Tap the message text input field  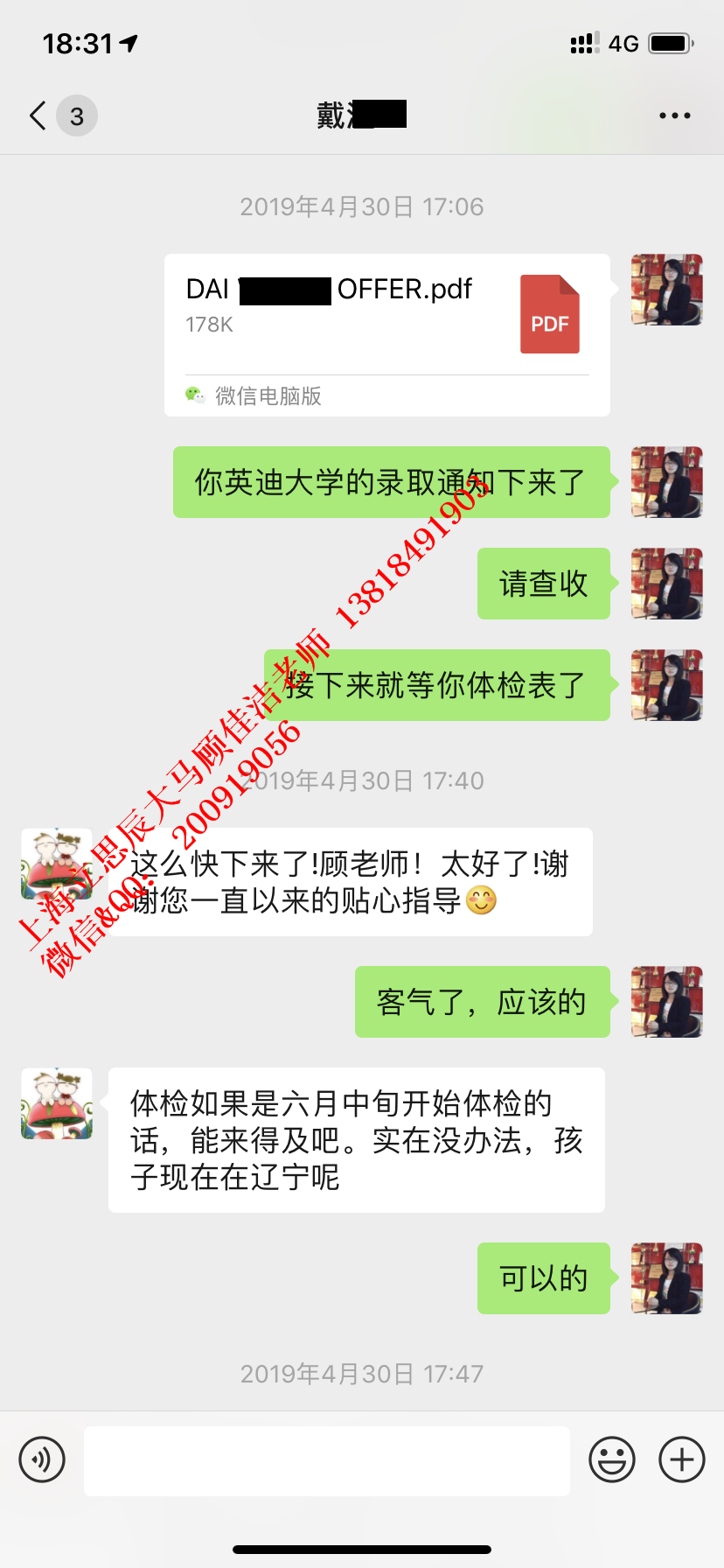pyautogui.click(x=327, y=1460)
